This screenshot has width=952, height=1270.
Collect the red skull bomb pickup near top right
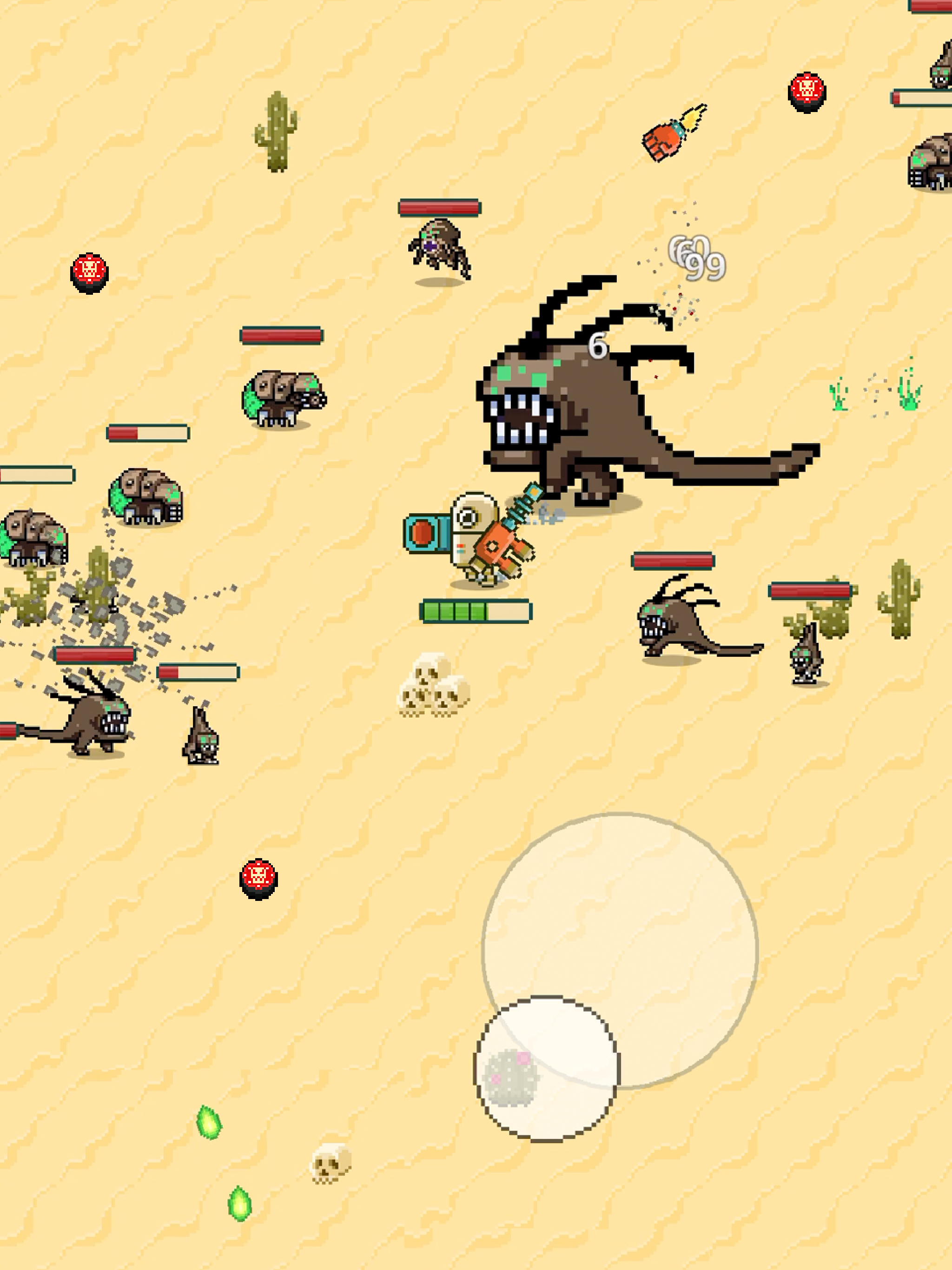tap(808, 92)
